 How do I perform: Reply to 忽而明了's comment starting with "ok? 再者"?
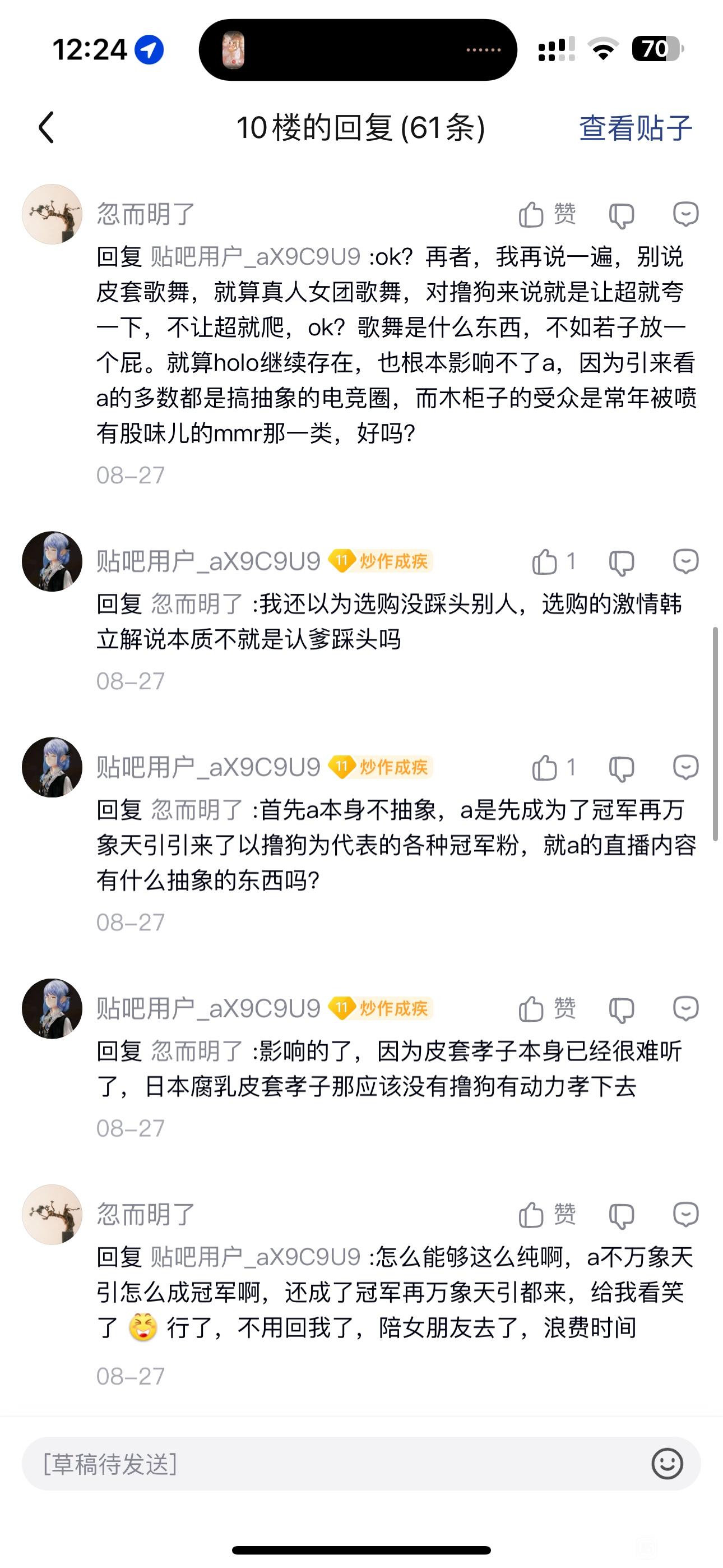[x=686, y=214]
